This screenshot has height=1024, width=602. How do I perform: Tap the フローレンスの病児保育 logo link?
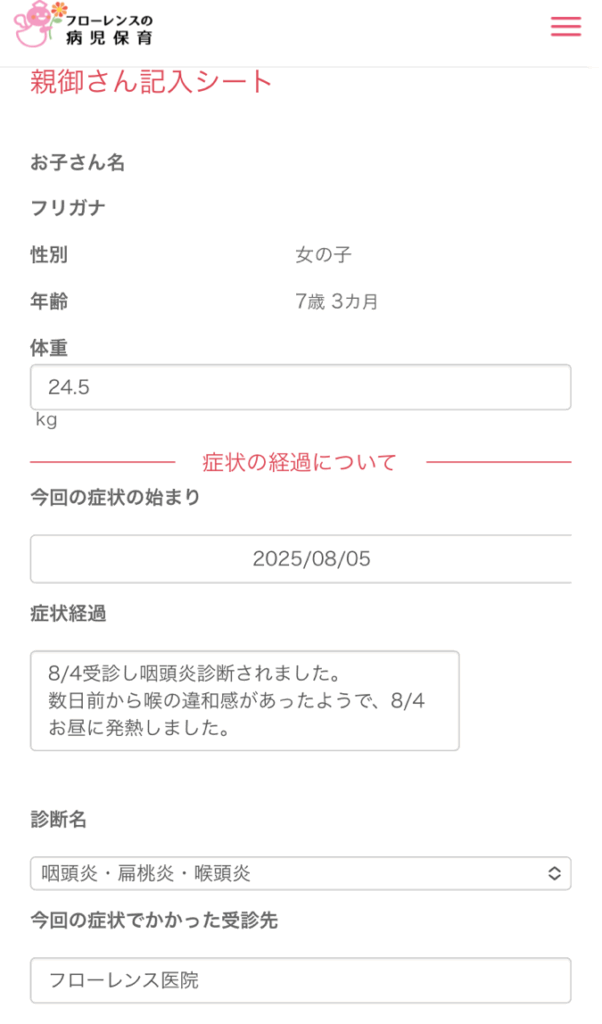(x=84, y=25)
